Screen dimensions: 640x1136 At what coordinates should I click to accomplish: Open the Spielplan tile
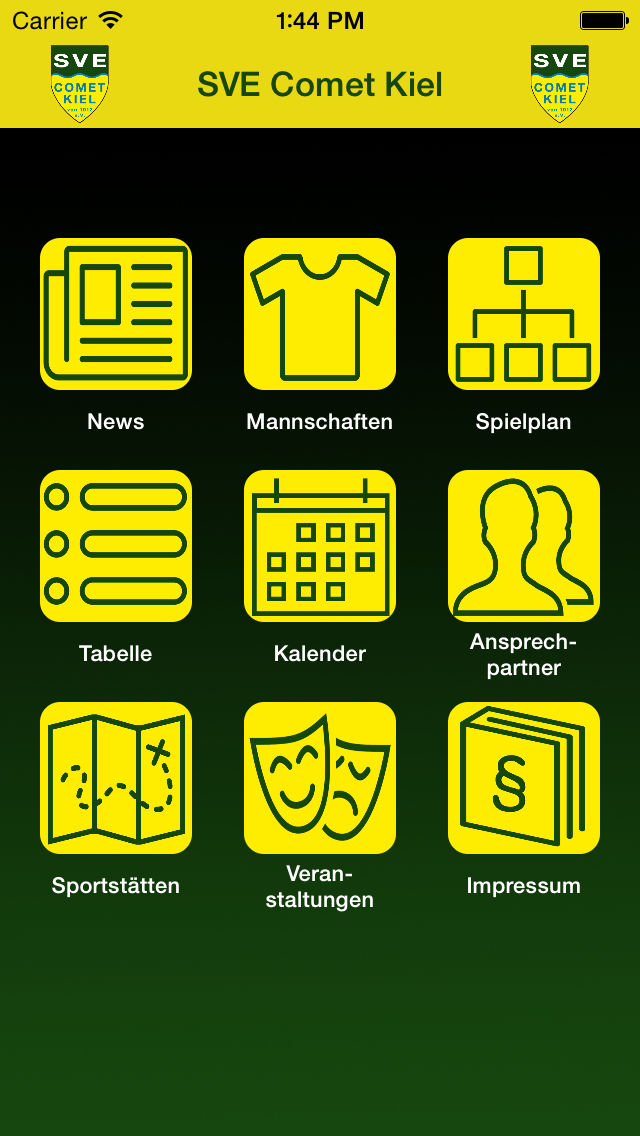point(524,314)
